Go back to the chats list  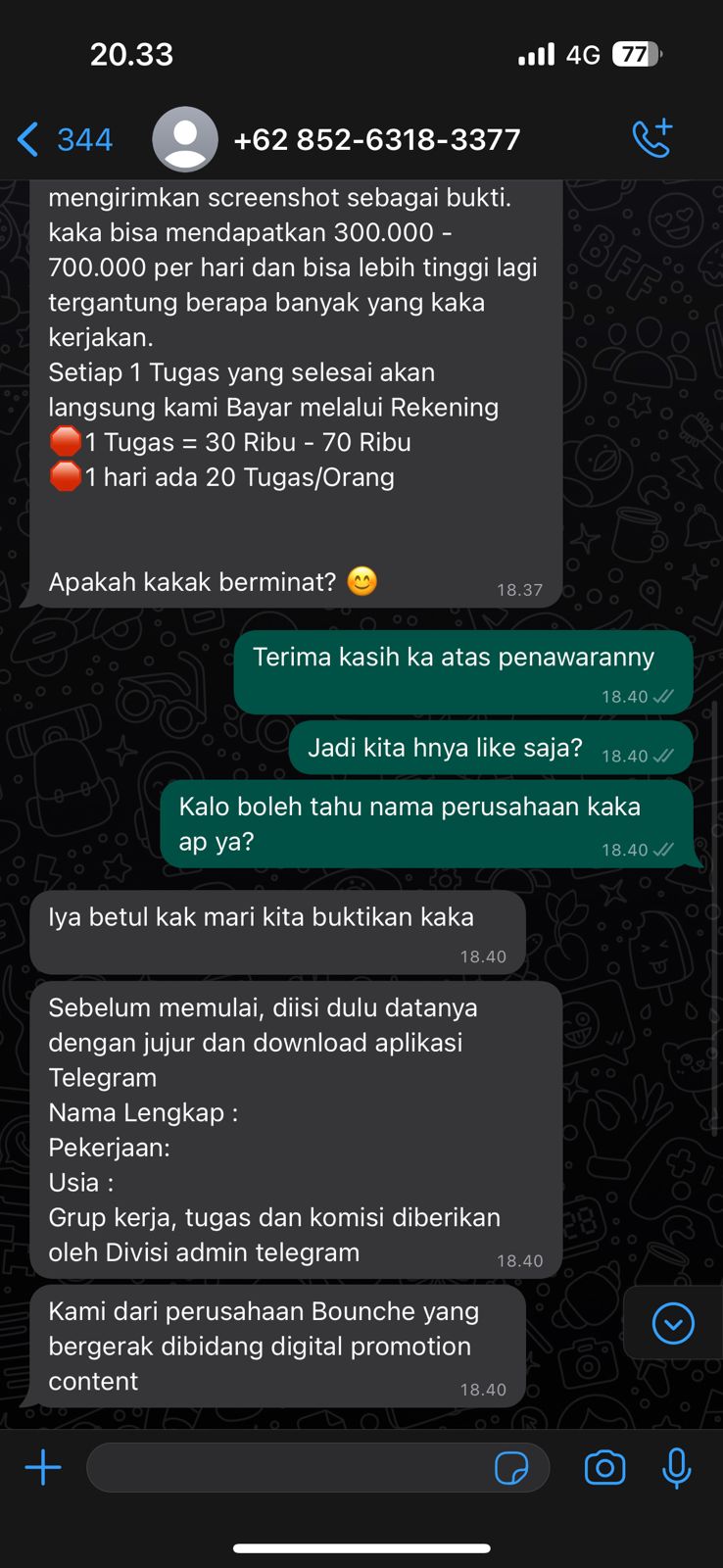point(64,139)
